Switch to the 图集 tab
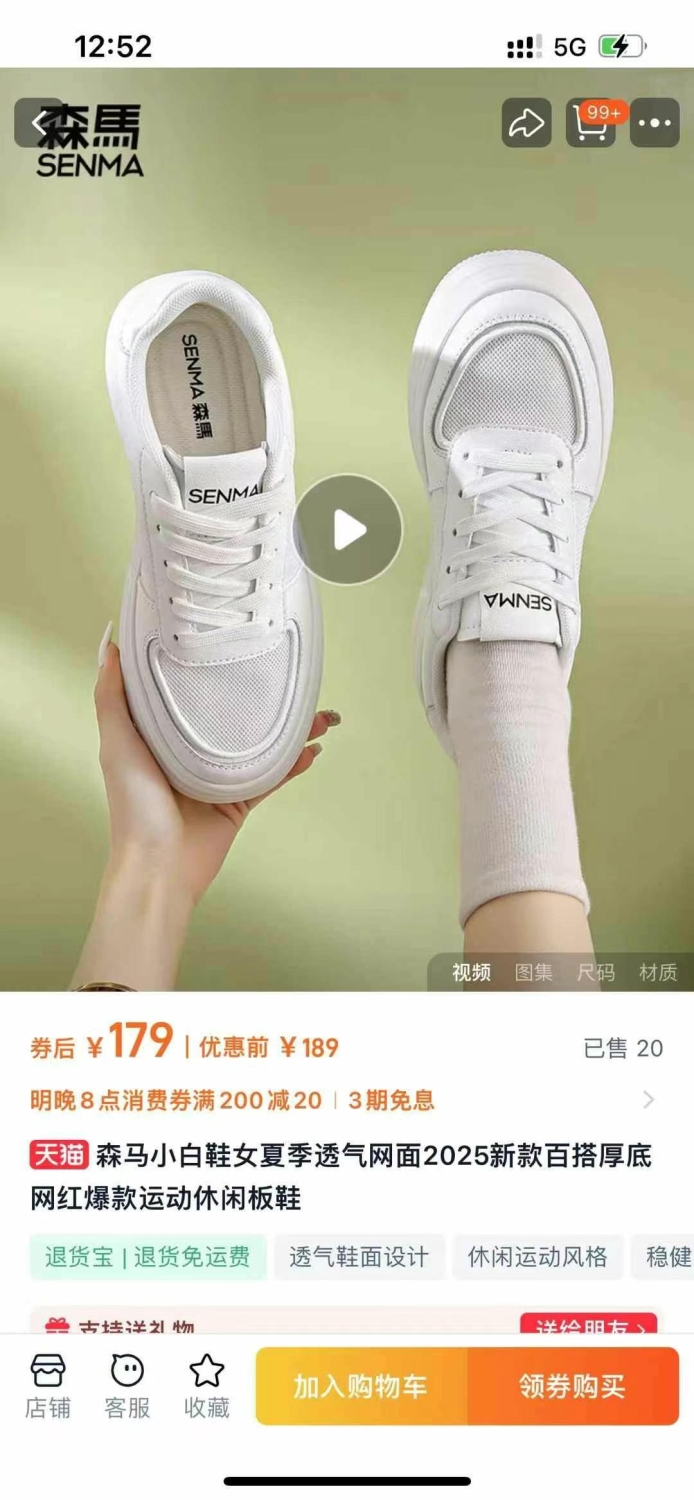This screenshot has width=694, height=1500. coord(533,972)
